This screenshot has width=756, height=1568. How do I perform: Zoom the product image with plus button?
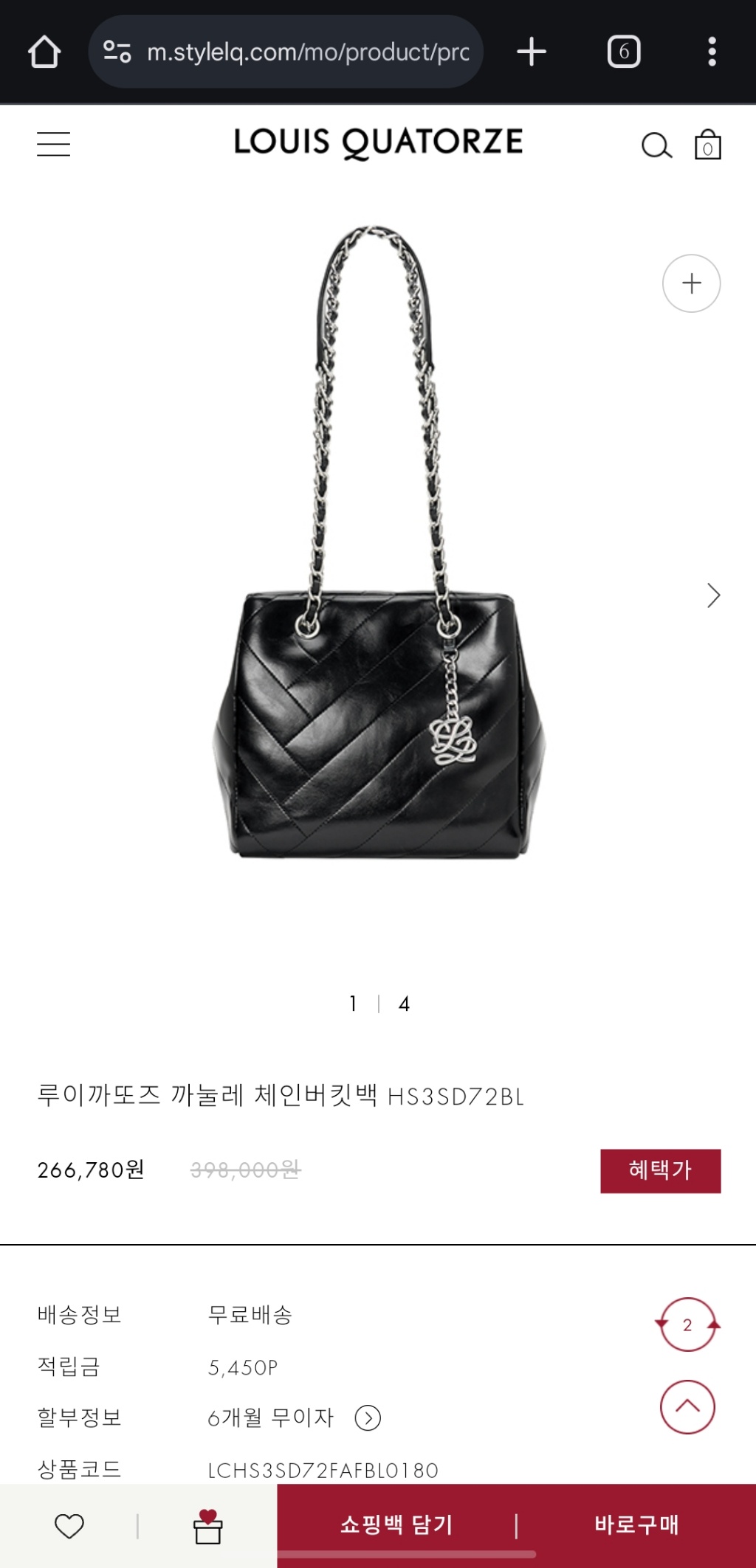(x=691, y=283)
